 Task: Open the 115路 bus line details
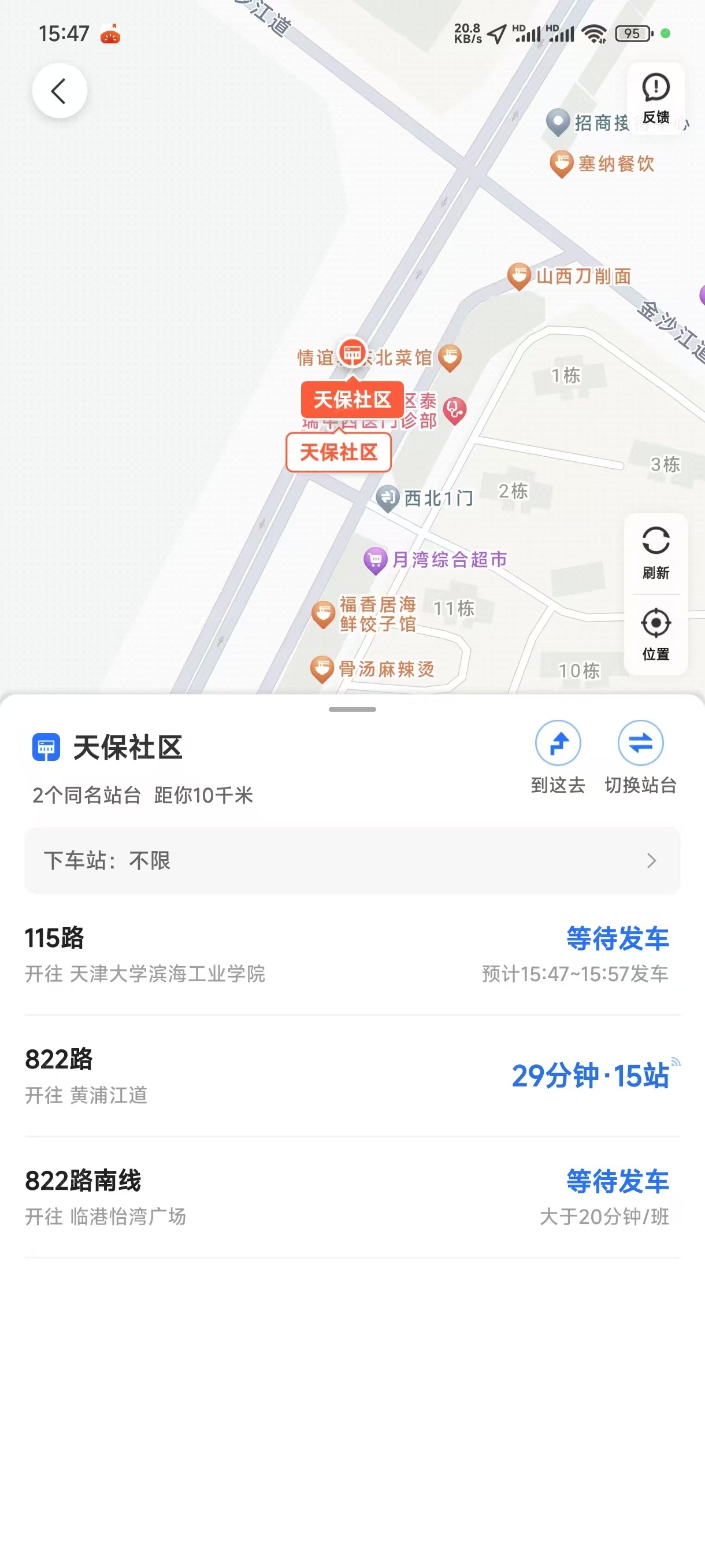click(x=352, y=954)
